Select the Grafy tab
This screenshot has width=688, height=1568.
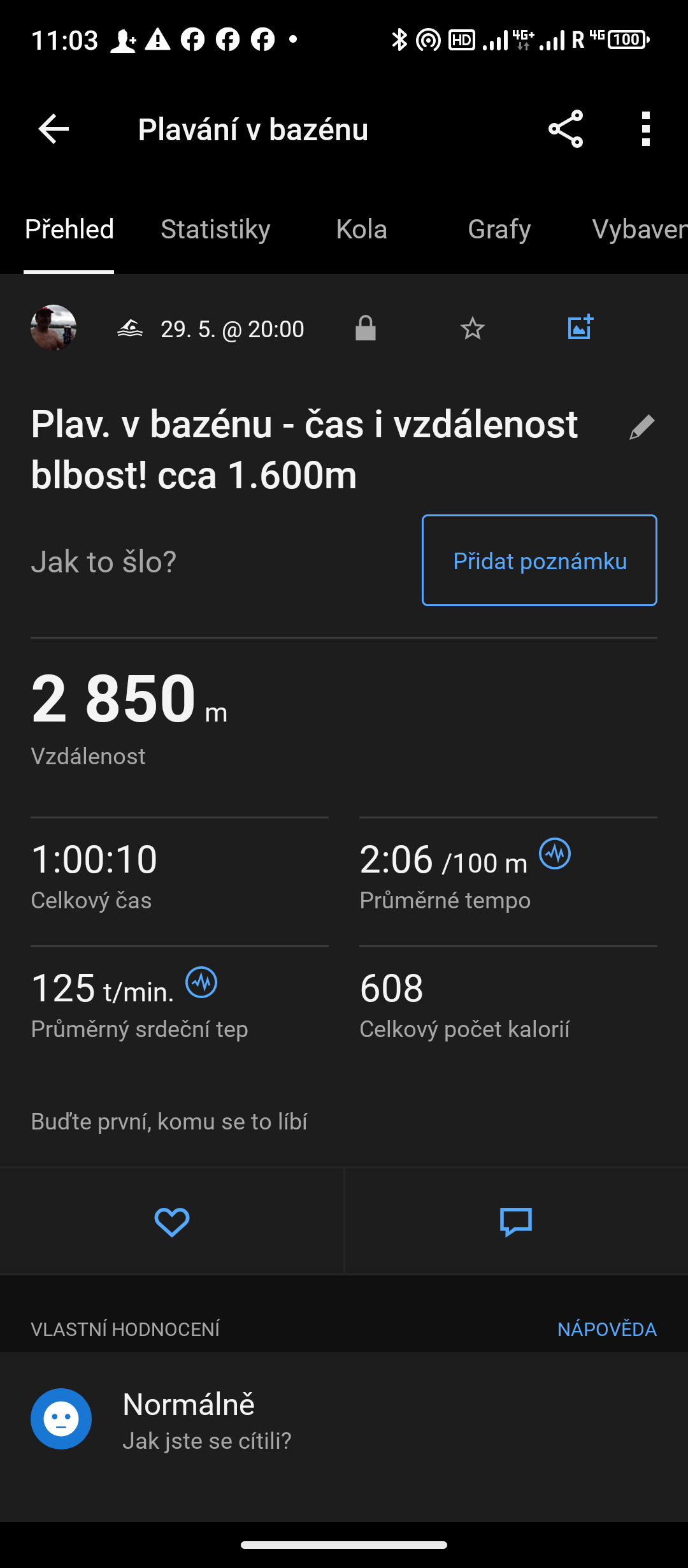499,229
